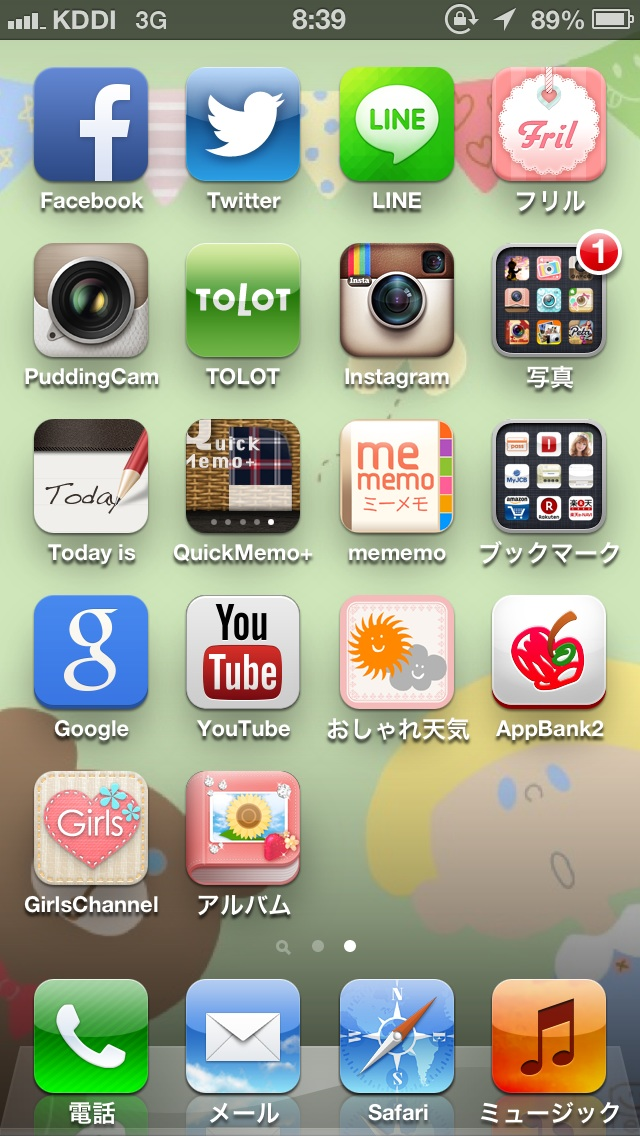Open the mememo notes app
This screenshot has width=640, height=1136.
(x=396, y=476)
